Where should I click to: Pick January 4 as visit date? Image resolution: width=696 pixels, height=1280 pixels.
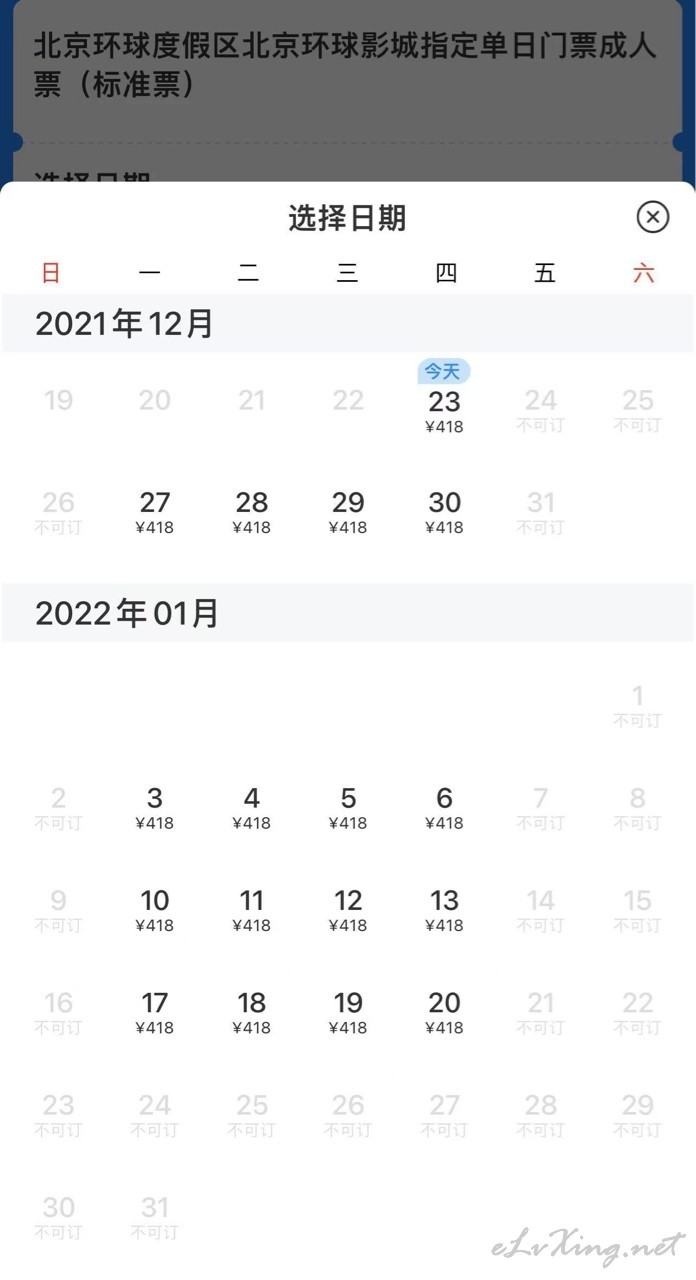coord(251,808)
